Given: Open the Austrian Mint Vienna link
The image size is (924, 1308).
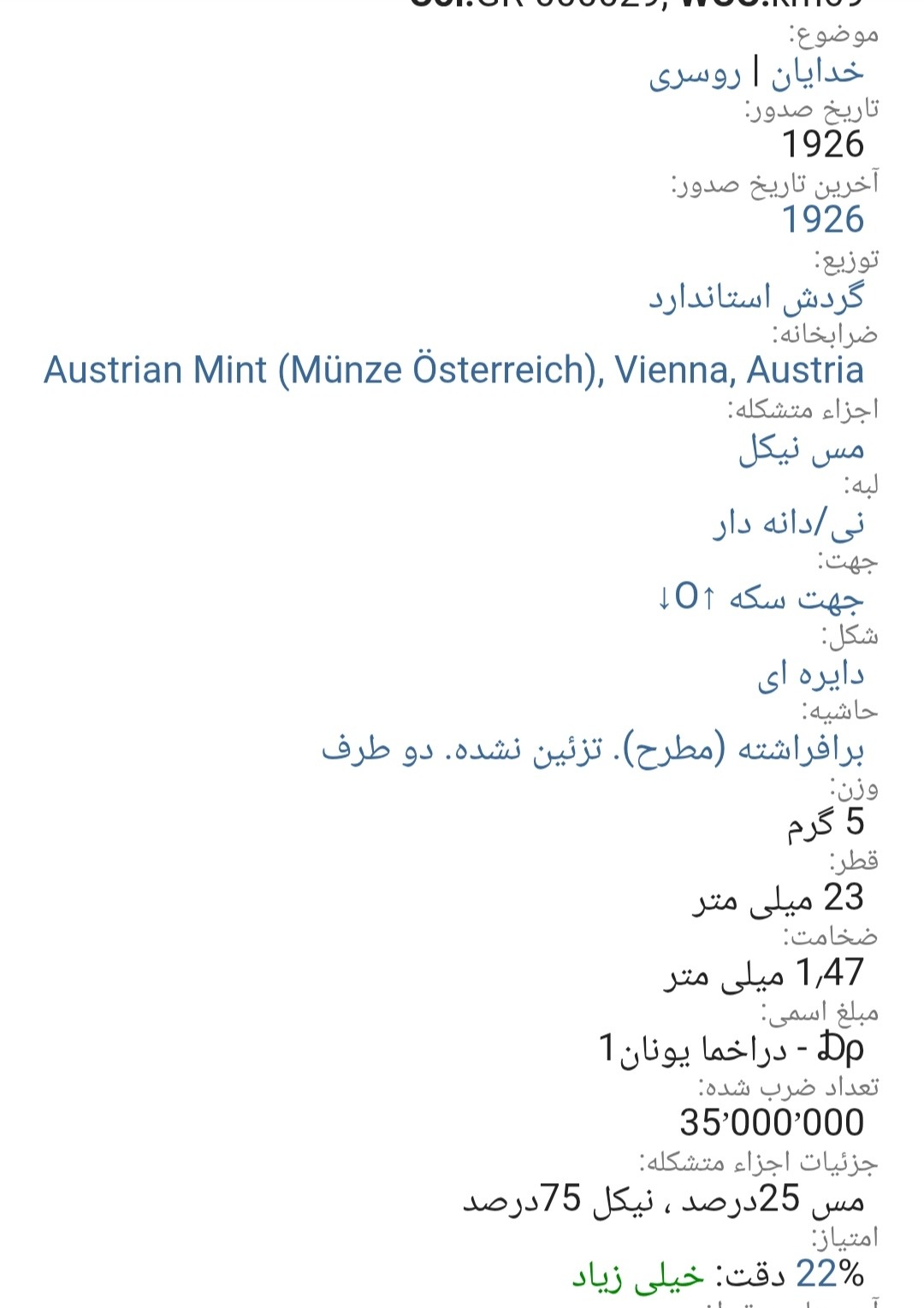Looking at the screenshot, I should click(x=453, y=370).
